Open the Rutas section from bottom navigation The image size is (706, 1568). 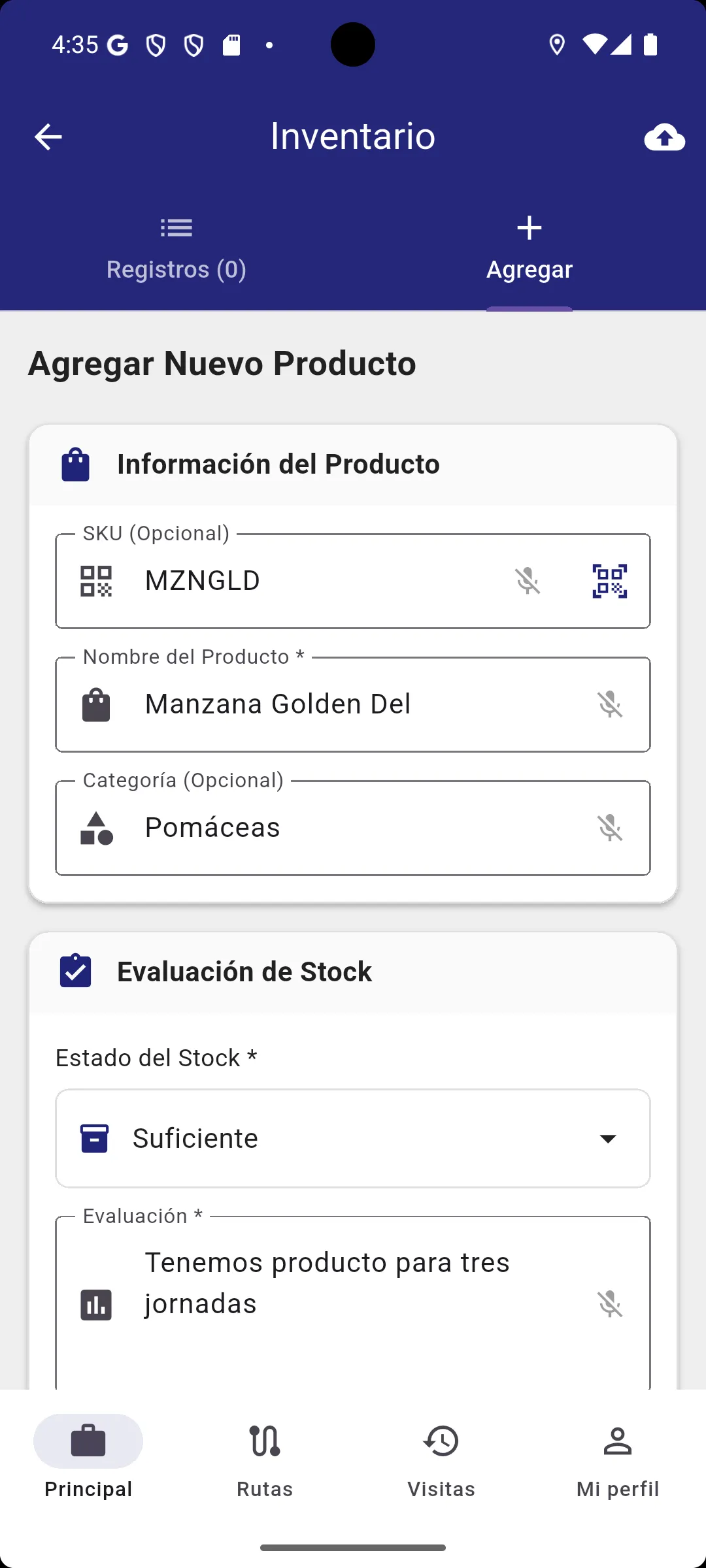click(x=264, y=1463)
